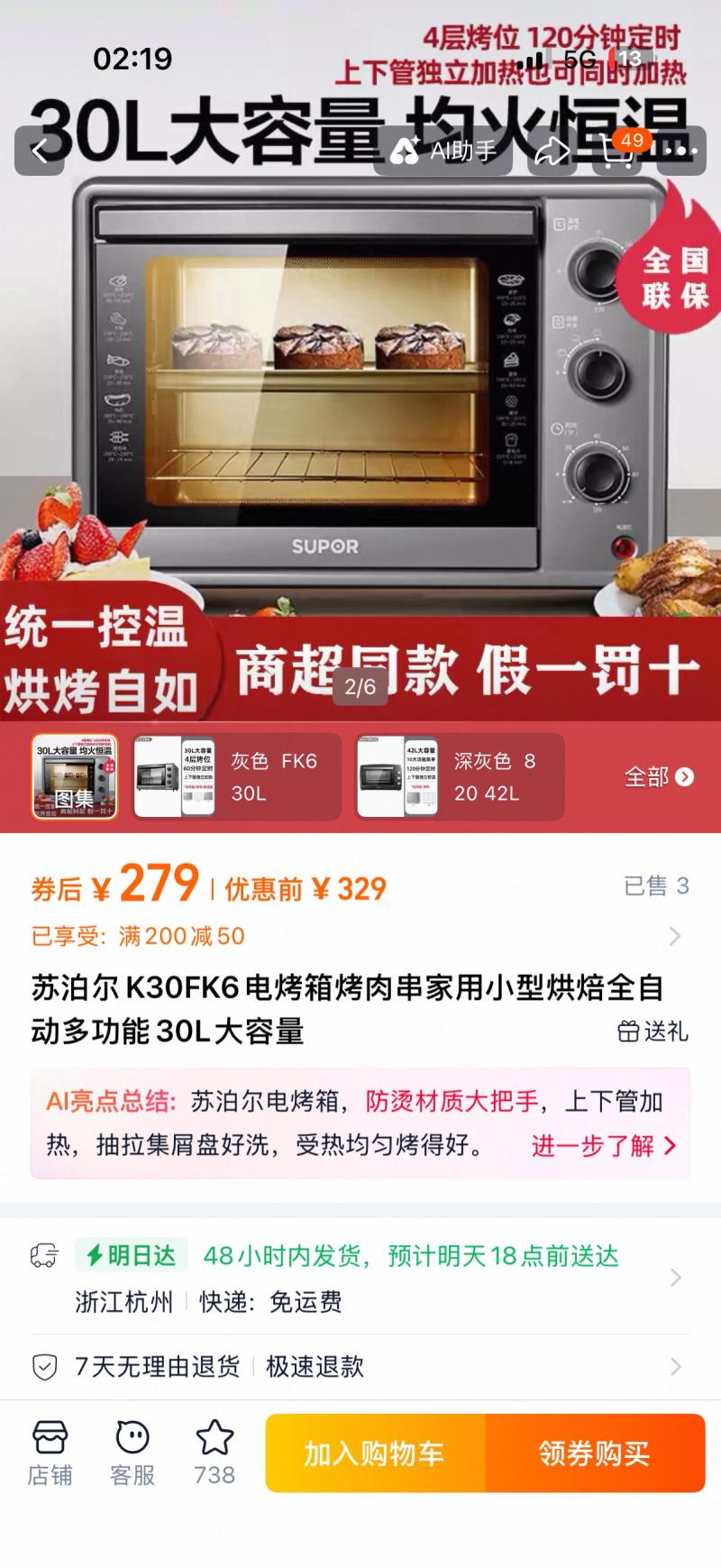Tap 加入购物车 to add to cart
721x1568 pixels.
click(375, 1453)
